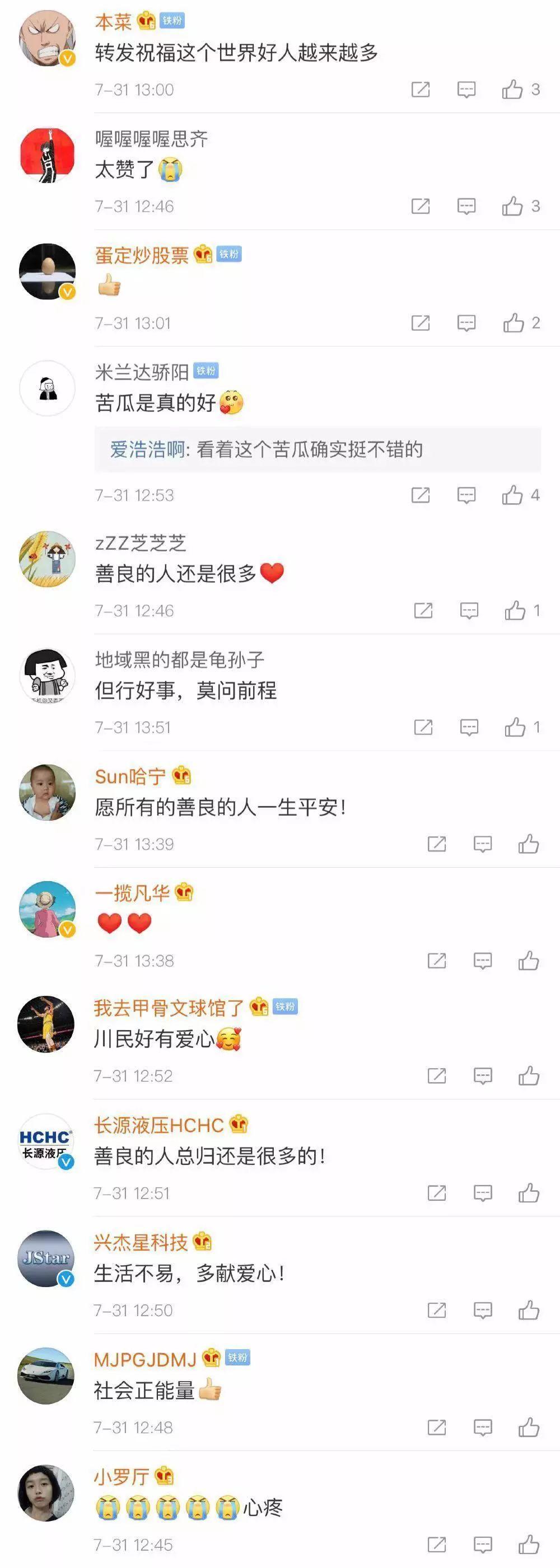Like 长源液压HCHC's comment
Image resolution: width=560 pixels, height=1568 pixels.
coord(528,1193)
